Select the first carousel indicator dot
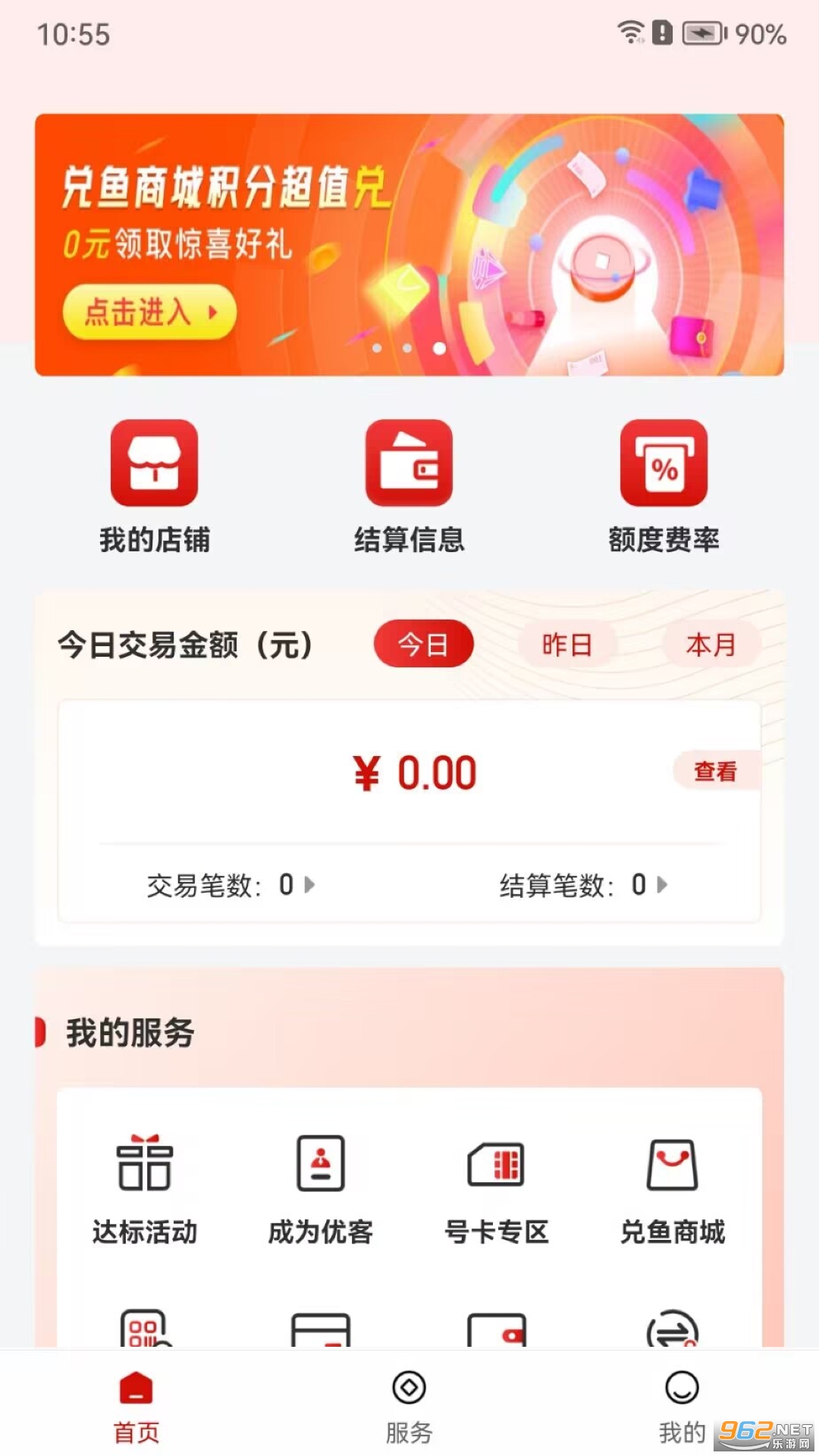 pyautogui.click(x=377, y=349)
